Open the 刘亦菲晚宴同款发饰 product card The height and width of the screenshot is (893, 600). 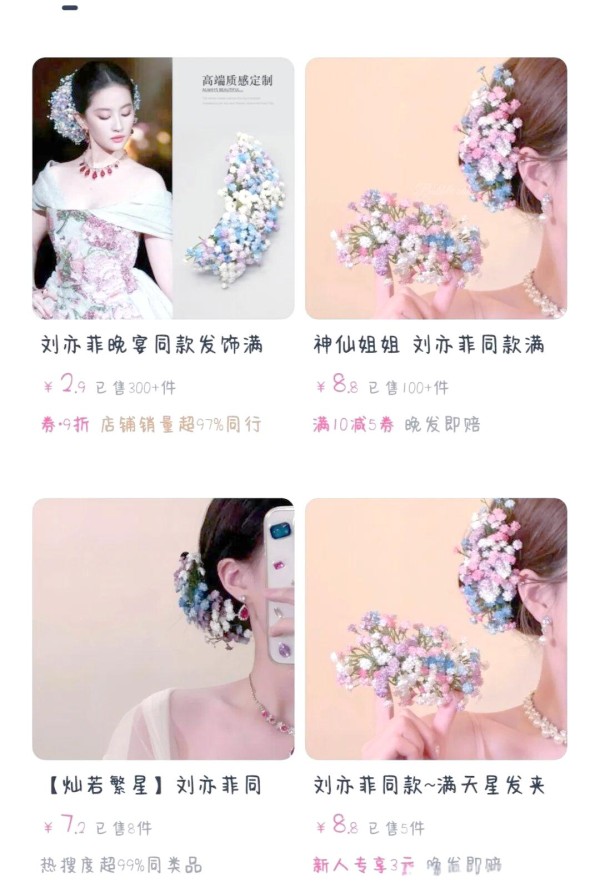click(x=163, y=188)
